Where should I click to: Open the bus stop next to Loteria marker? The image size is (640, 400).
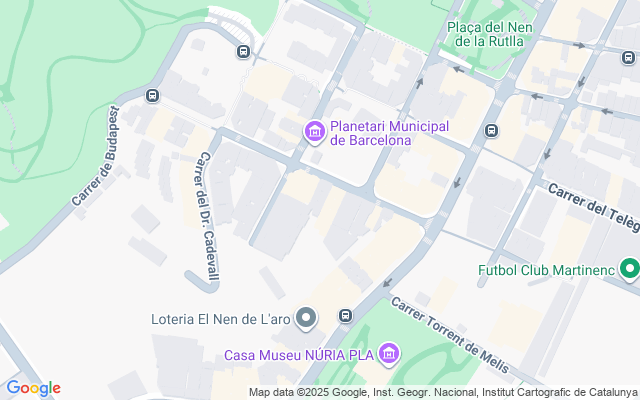point(345,317)
